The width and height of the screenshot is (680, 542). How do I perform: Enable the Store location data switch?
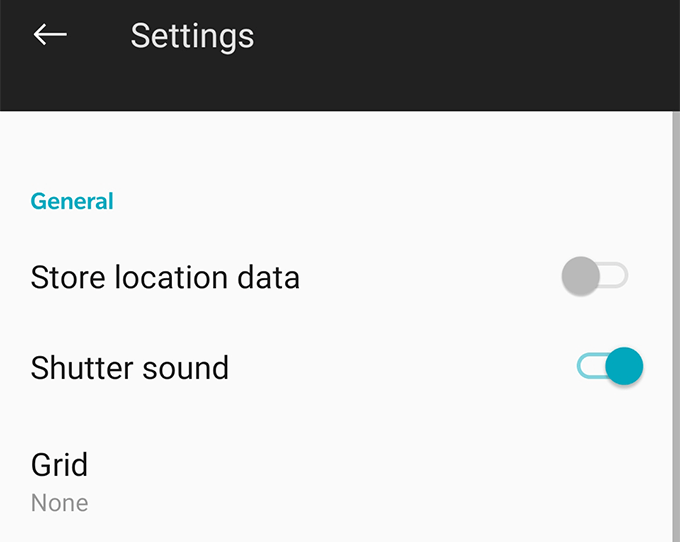[594, 277]
